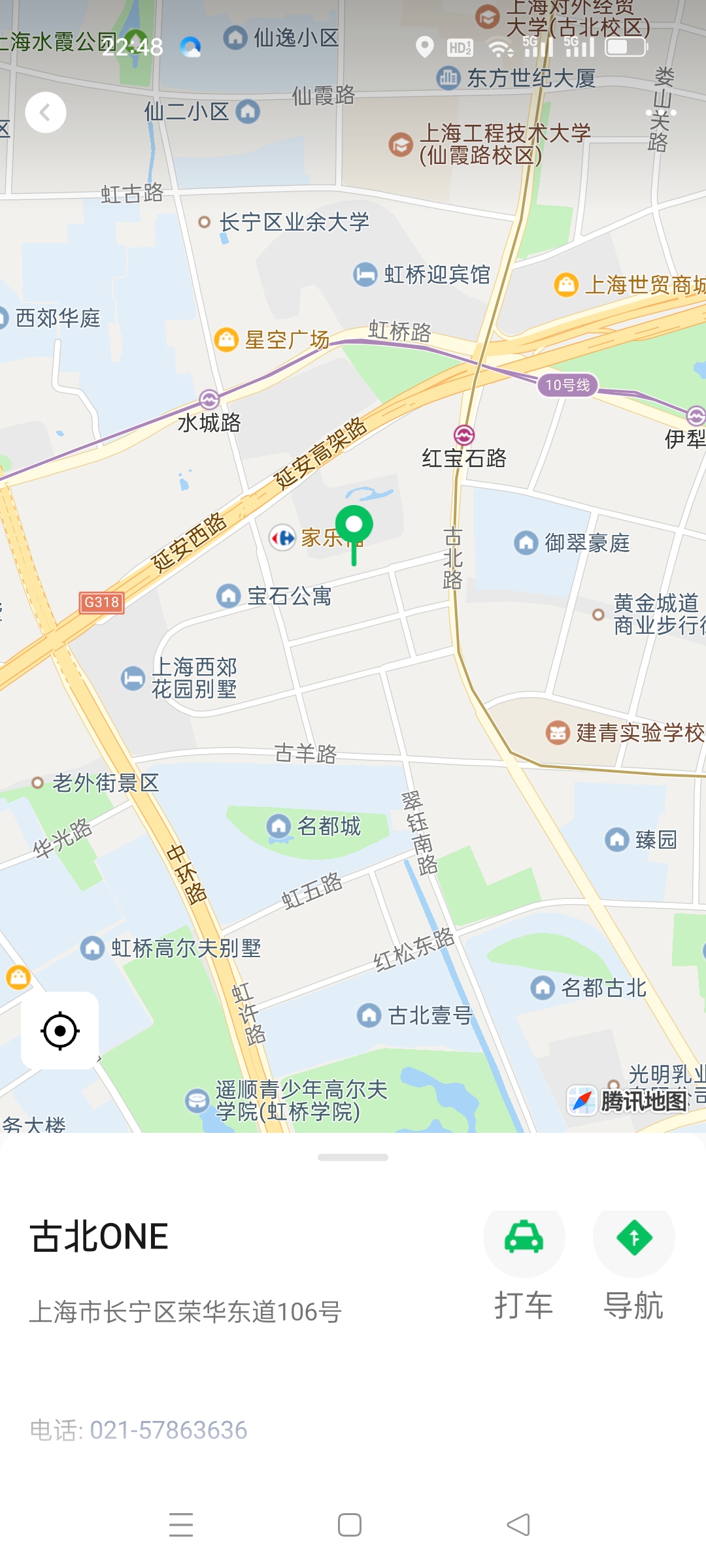Tap the system back button
706x1568 pixels.
[518, 1525]
